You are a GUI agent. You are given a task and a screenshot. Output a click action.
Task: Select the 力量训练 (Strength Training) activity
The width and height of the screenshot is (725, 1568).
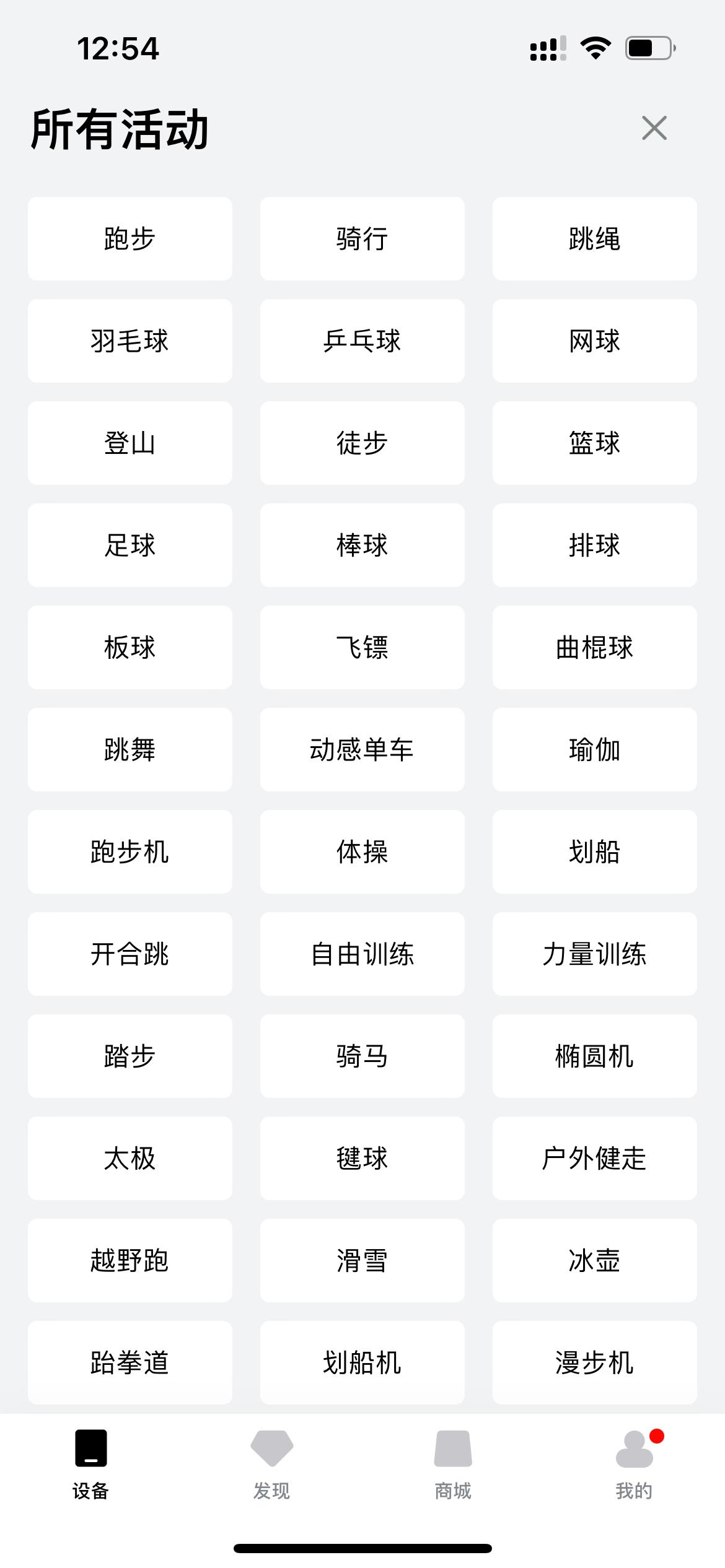pyautogui.click(x=595, y=954)
